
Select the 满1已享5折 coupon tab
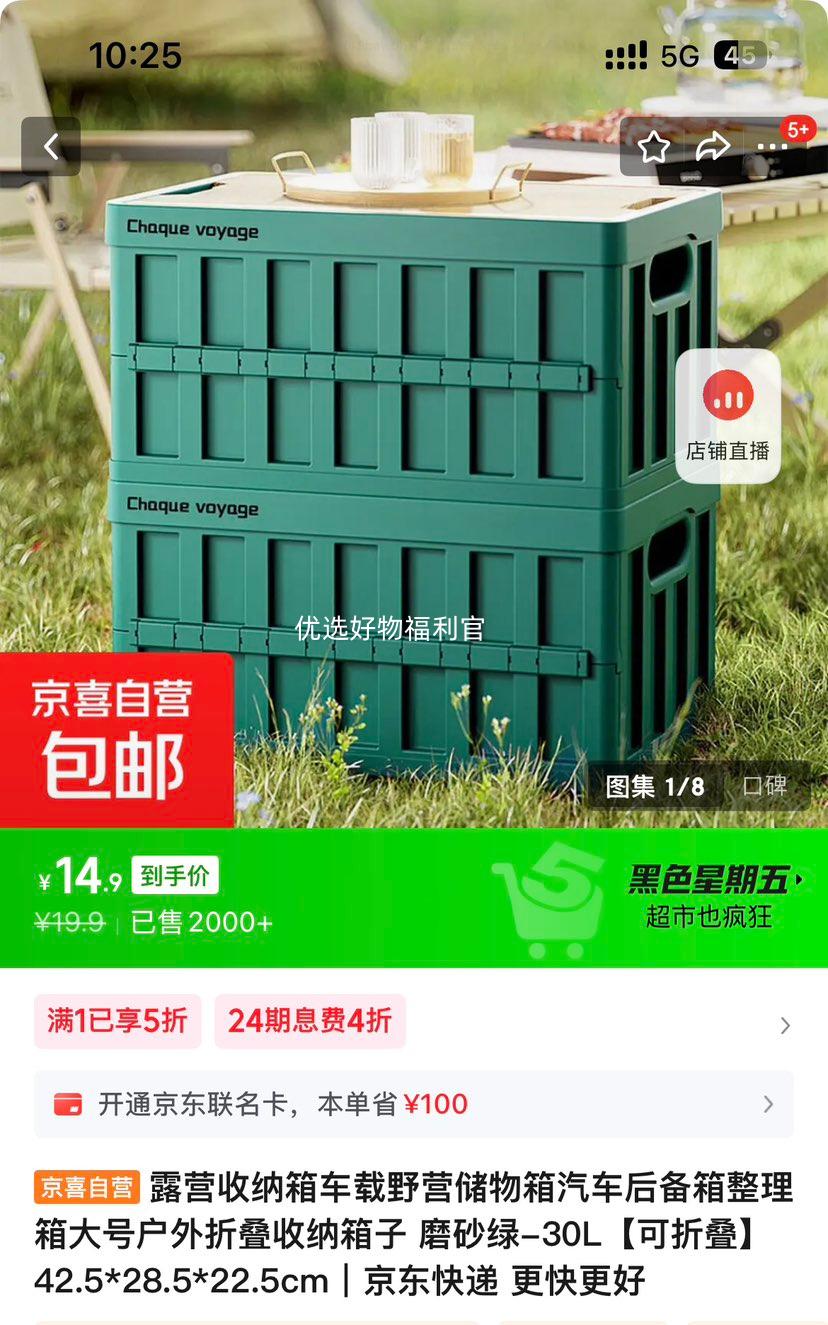[116, 1022]
